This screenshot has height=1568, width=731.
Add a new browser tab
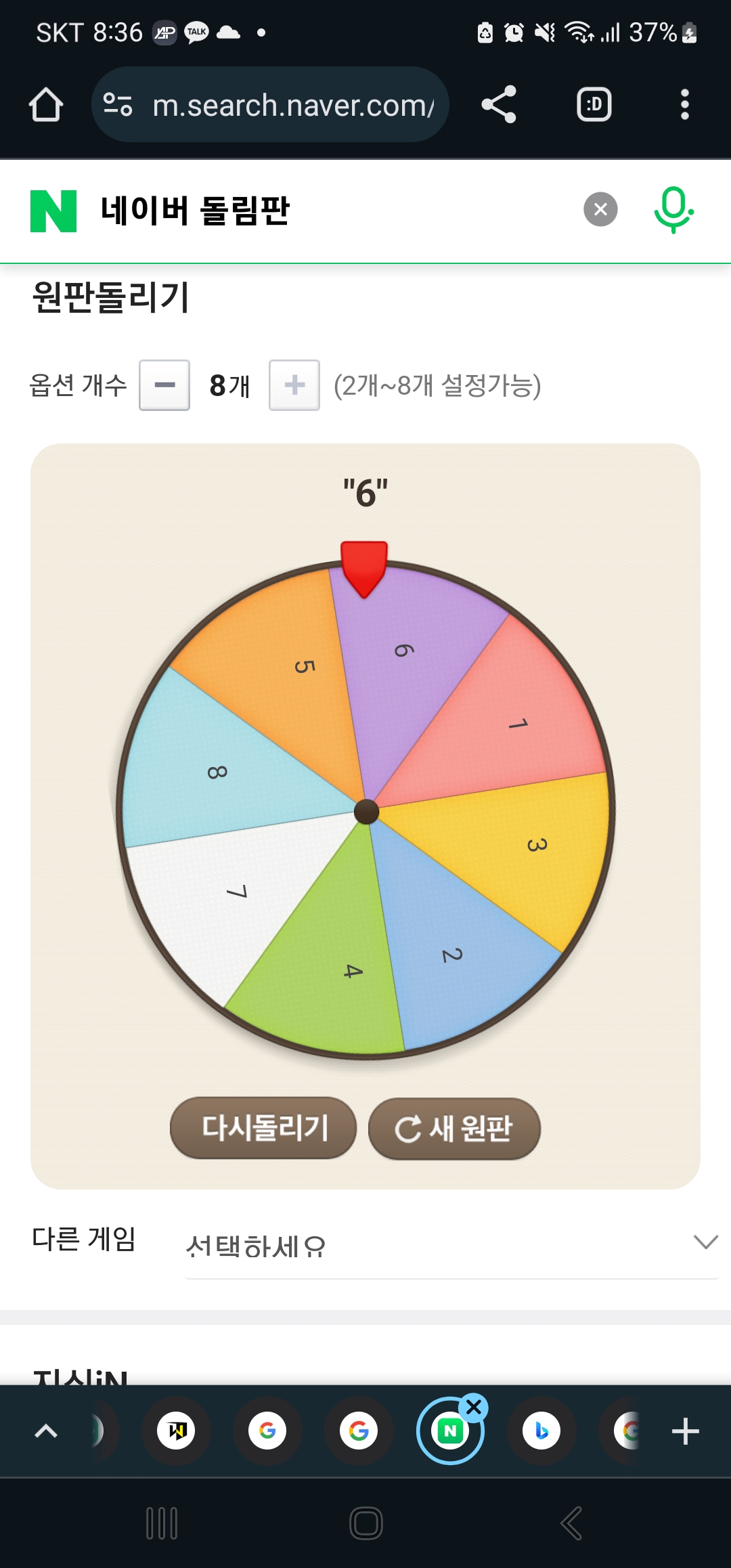pyautogui.click(x=685, y=1431)
